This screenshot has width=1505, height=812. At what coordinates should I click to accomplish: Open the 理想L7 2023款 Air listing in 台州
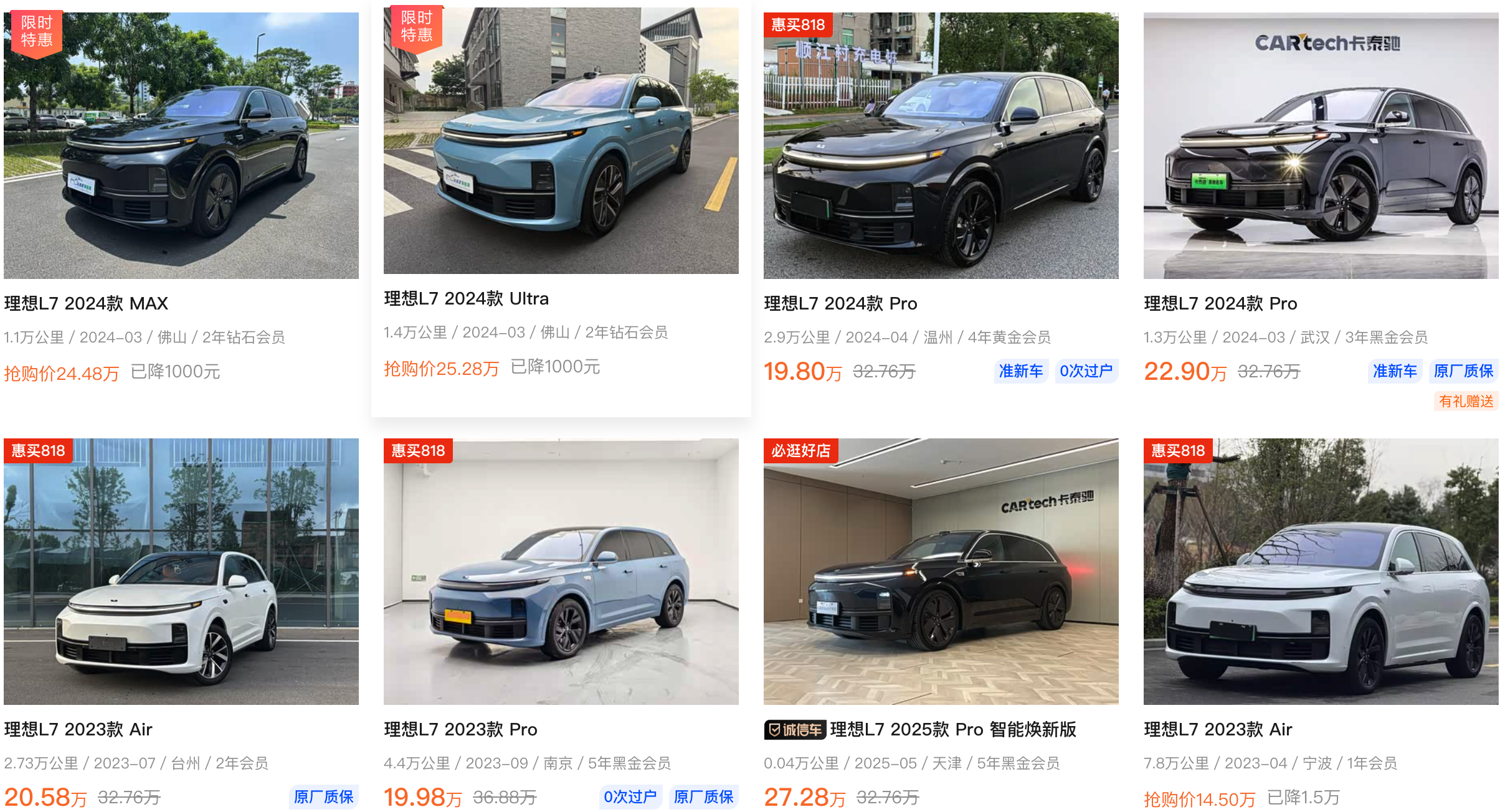pyautogui.click(x=181, y=572)
